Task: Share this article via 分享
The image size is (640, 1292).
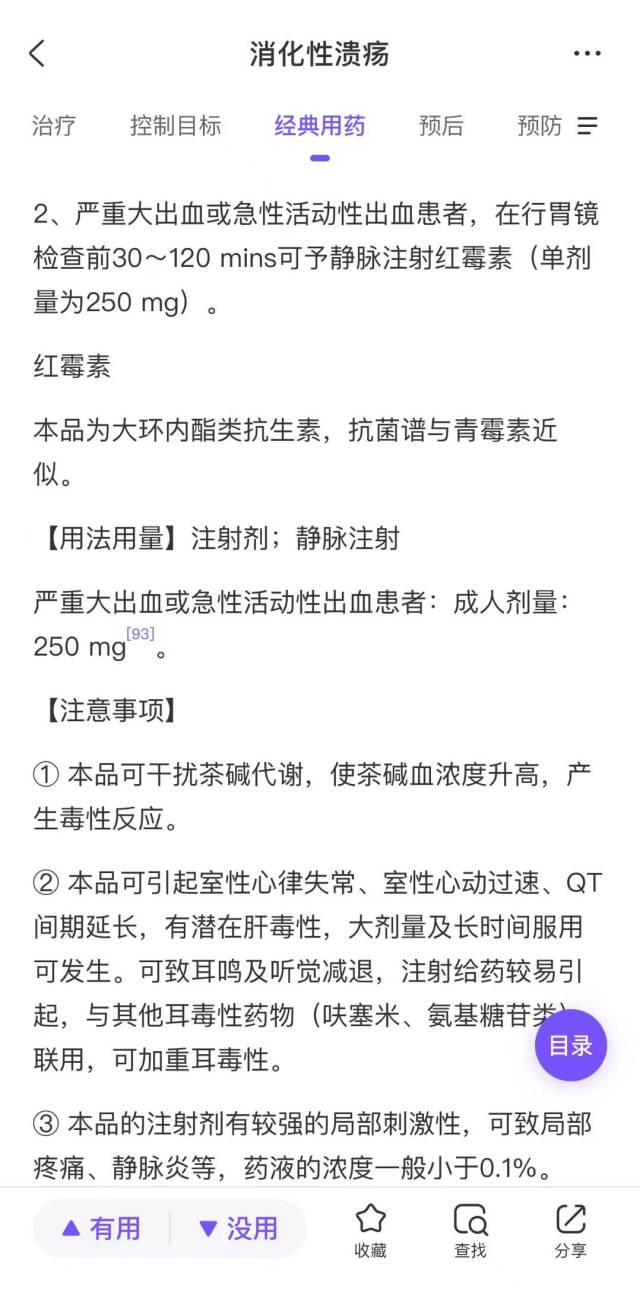Action: click(x=571, y=1230)
